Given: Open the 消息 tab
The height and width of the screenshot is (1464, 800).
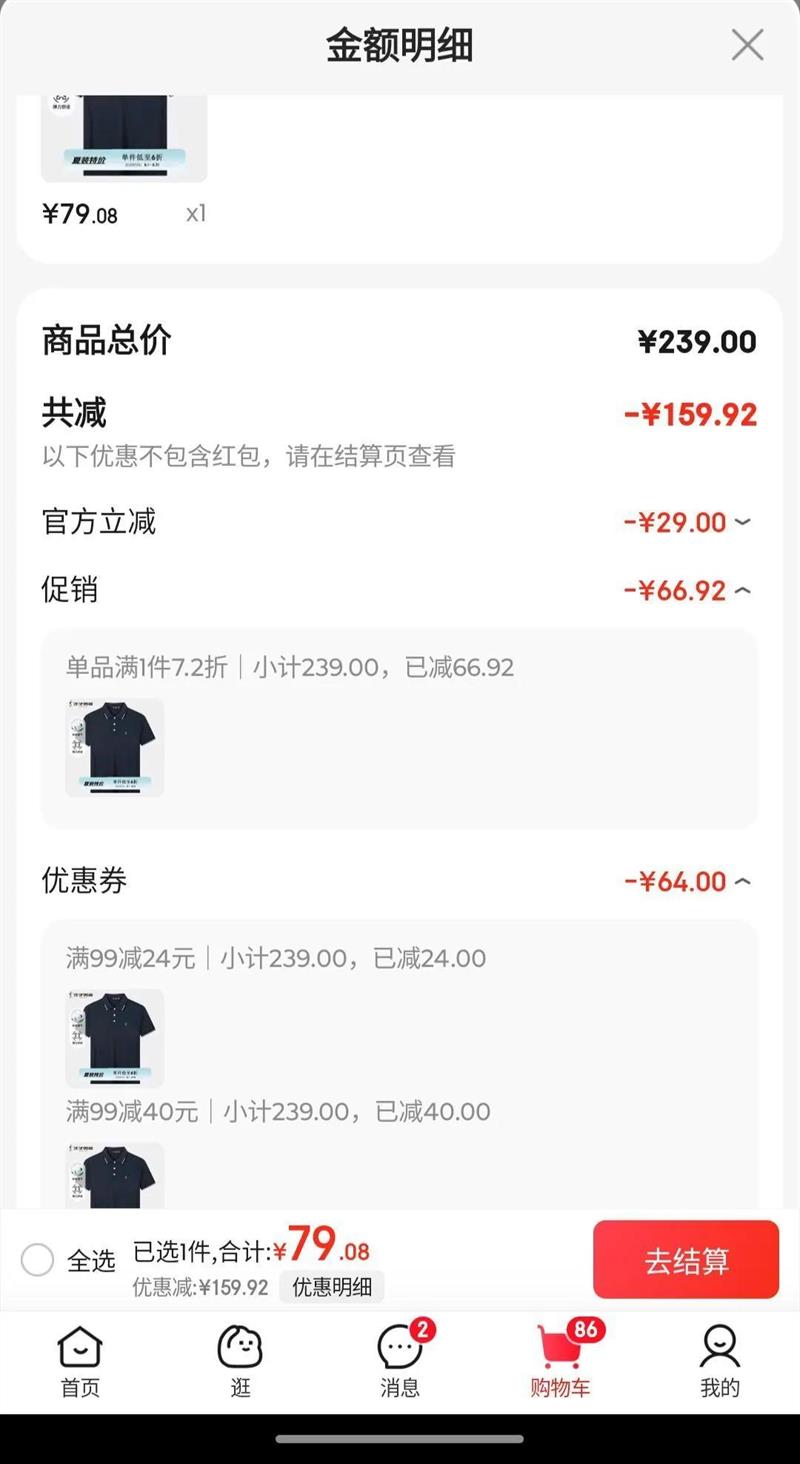Looking at the screenshot, I should pyautogui.click(x=400, y=1361).
